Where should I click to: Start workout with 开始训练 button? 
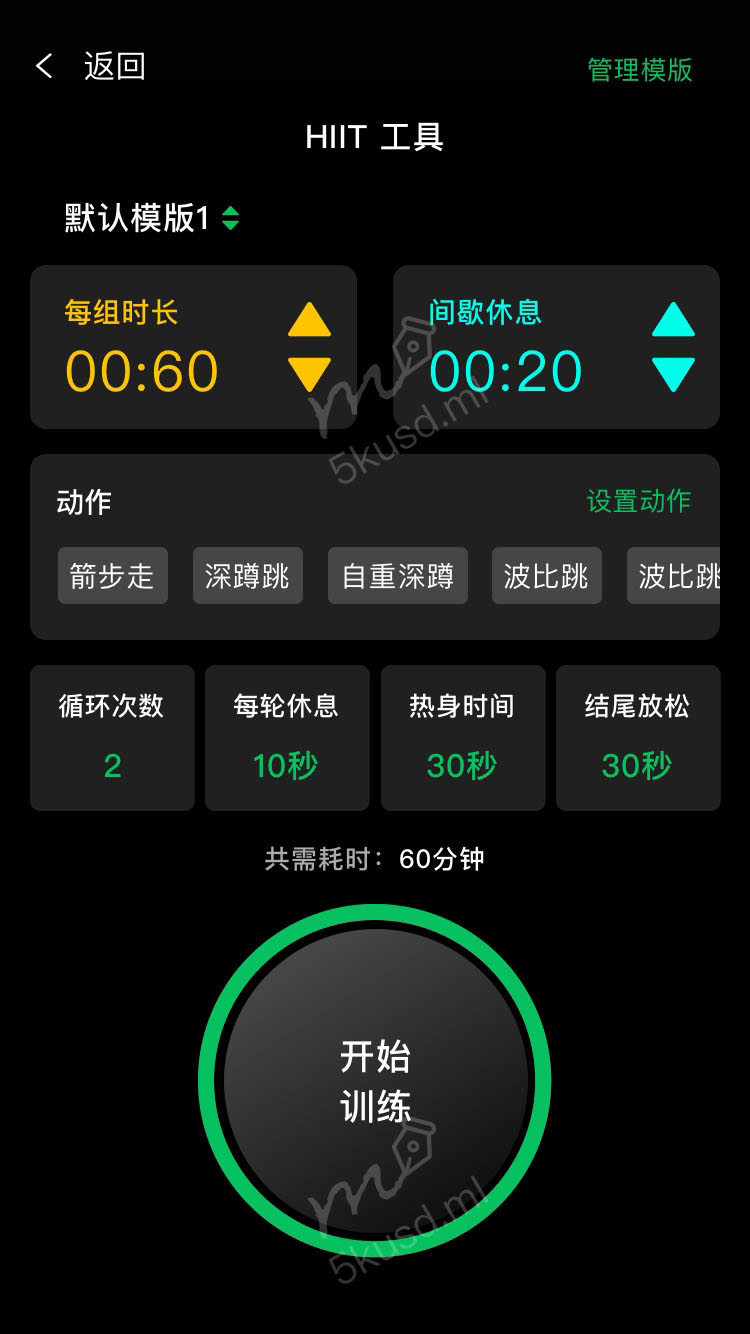click(375, 1081)
